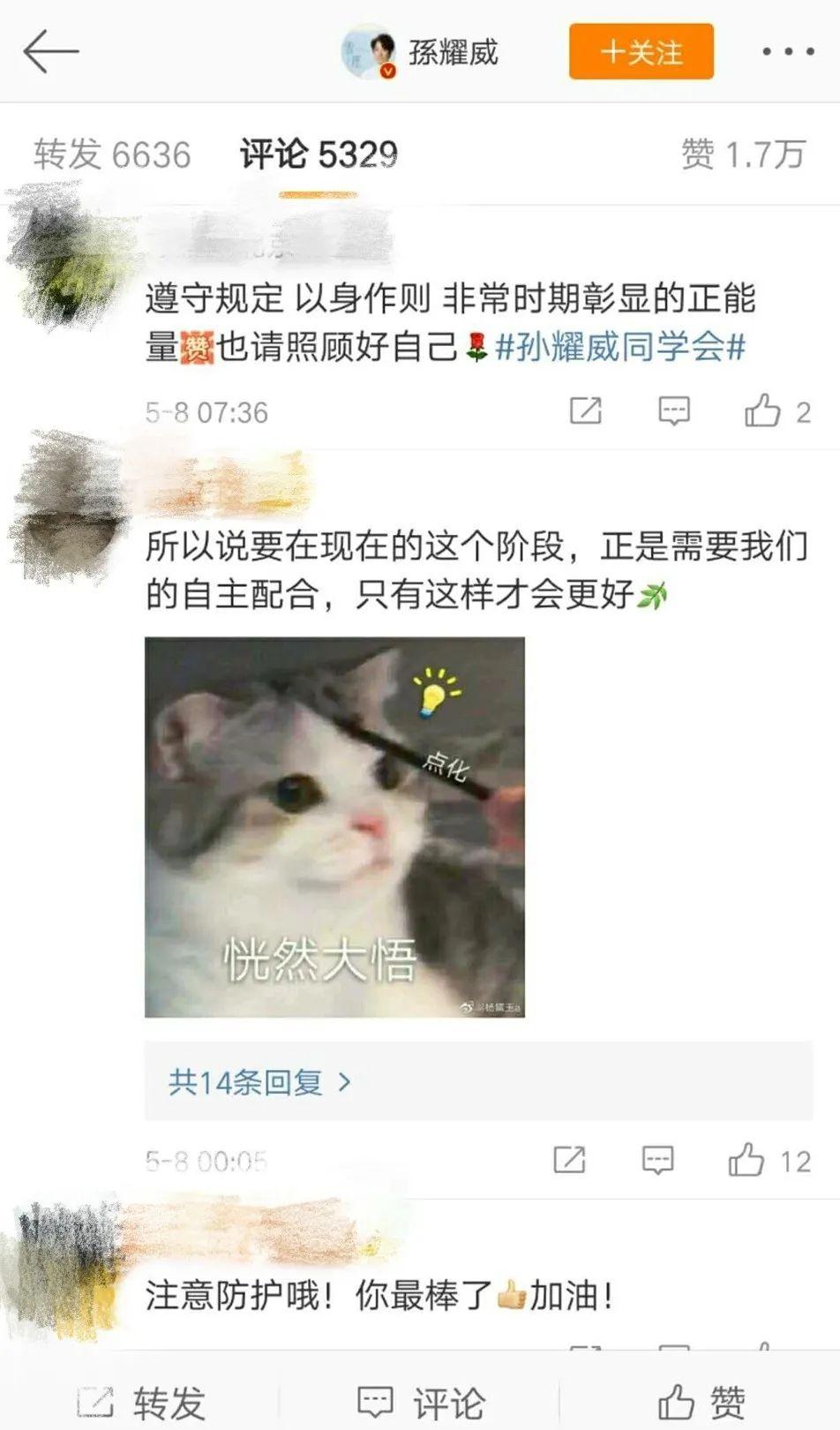Switch to the 转发 6636 tab

[x=112, y=154]
